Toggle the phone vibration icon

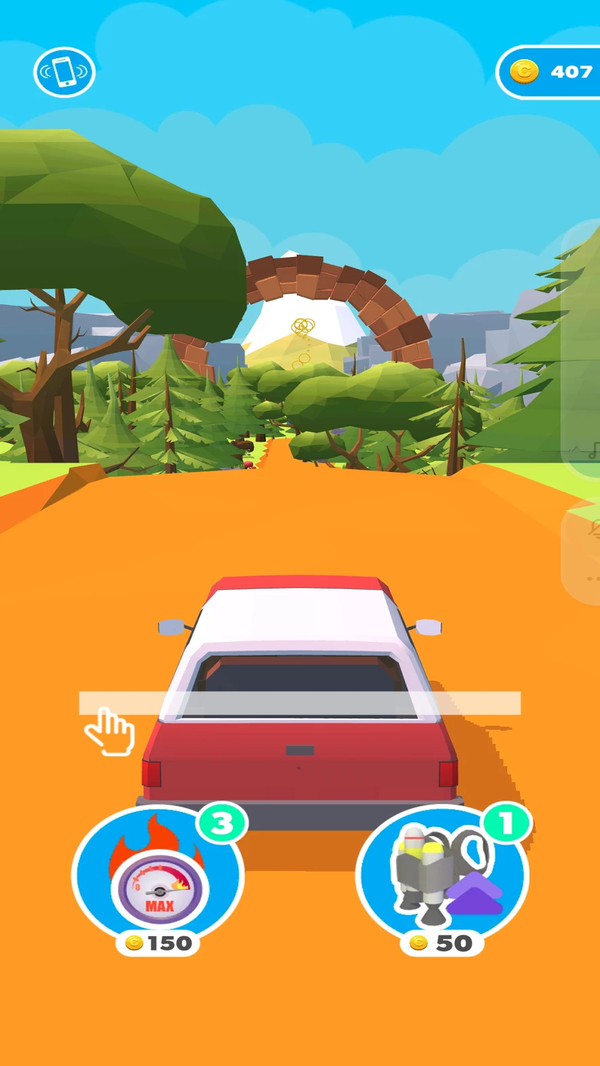64,72
